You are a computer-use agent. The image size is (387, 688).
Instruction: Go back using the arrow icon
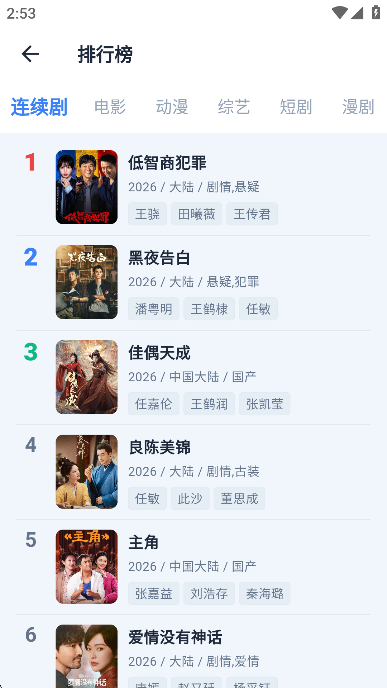pos(30,54)
